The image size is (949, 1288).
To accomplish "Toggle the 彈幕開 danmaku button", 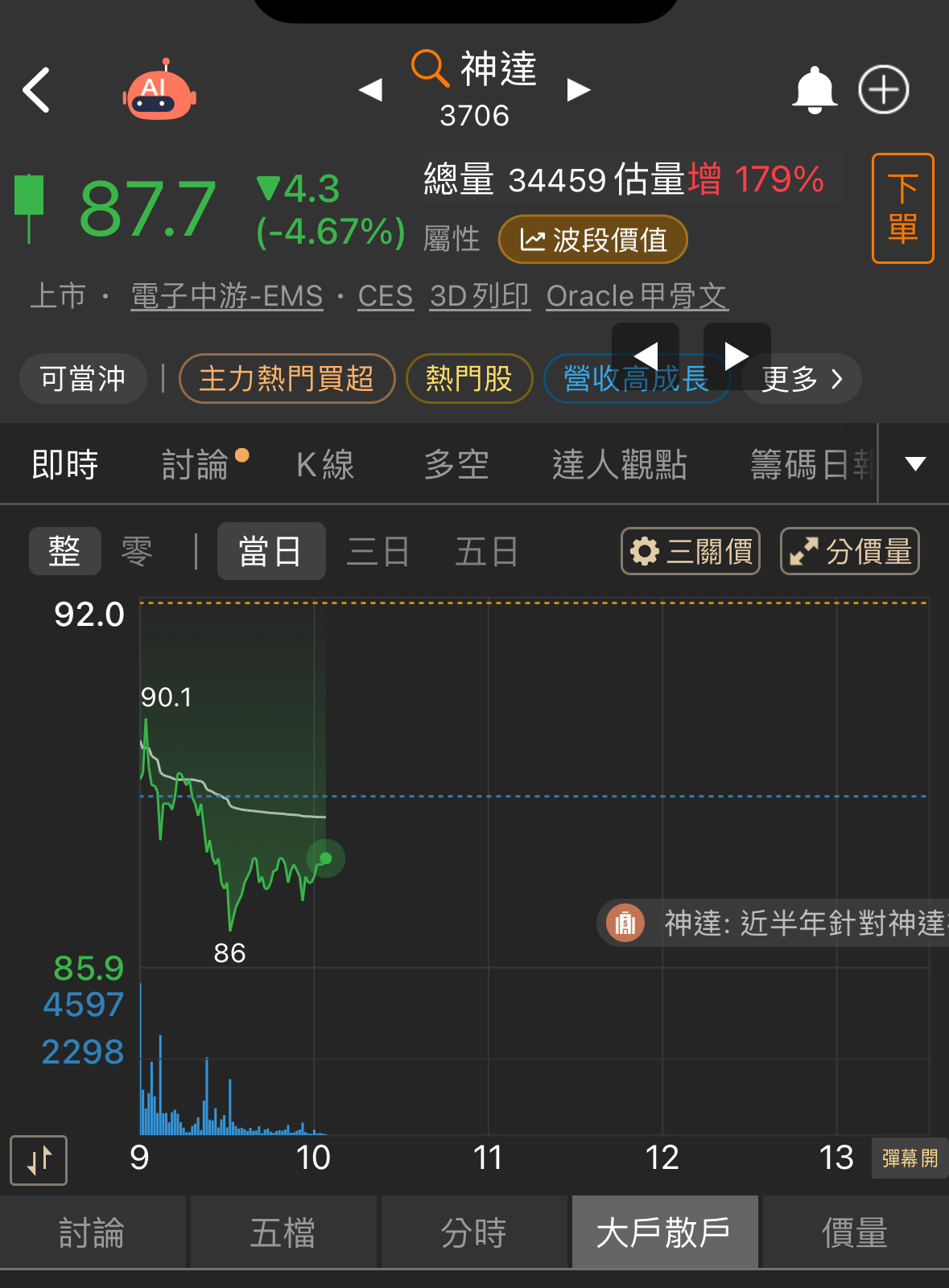I will tap(909, 1158).
